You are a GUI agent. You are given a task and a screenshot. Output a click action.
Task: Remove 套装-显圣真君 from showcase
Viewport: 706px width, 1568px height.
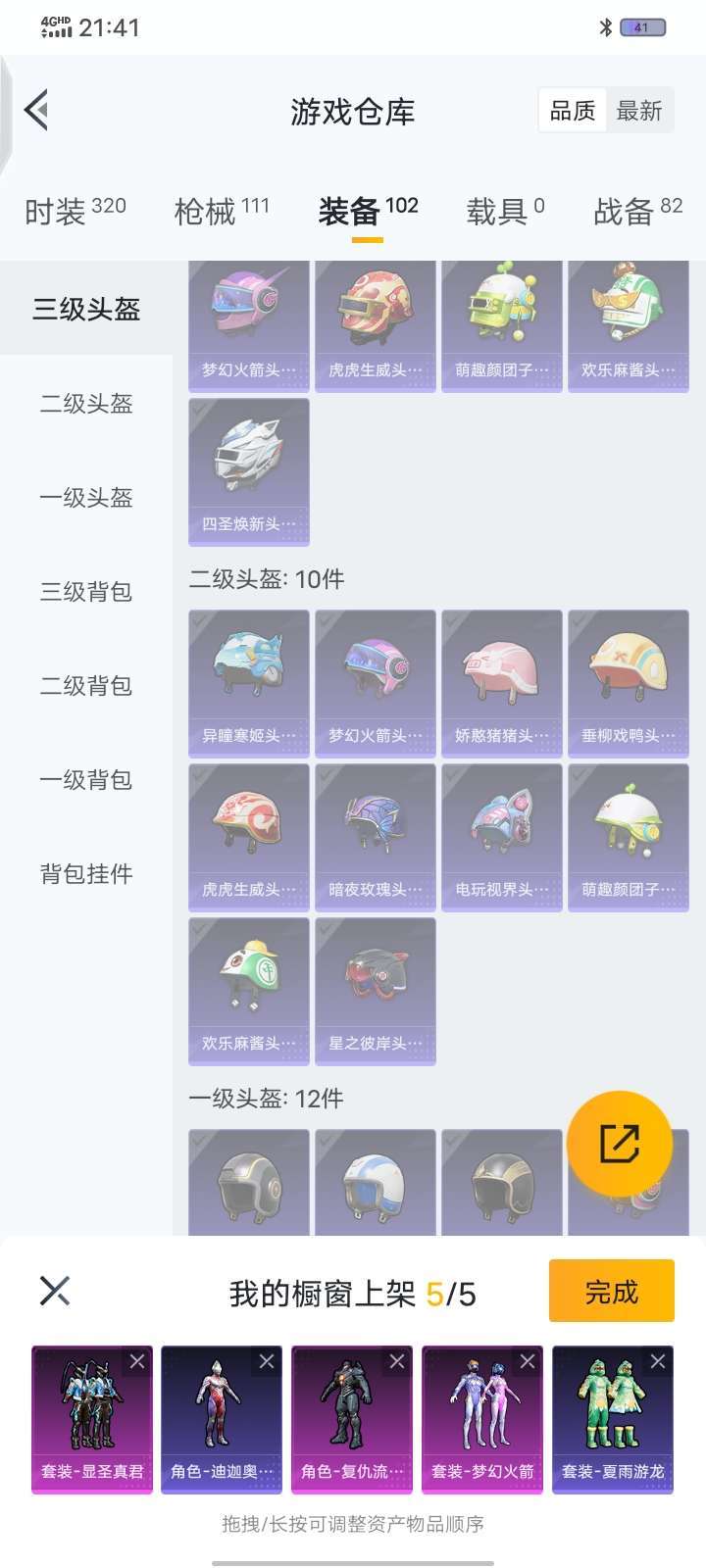point(137,1361)
